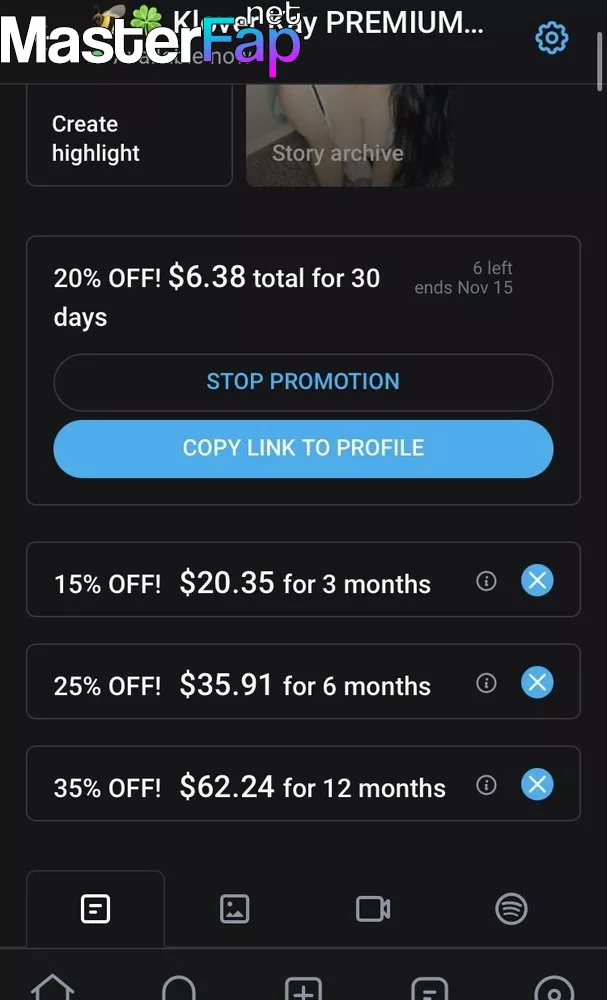
Task: Open the settings gear icon
Action: point(551,38)
